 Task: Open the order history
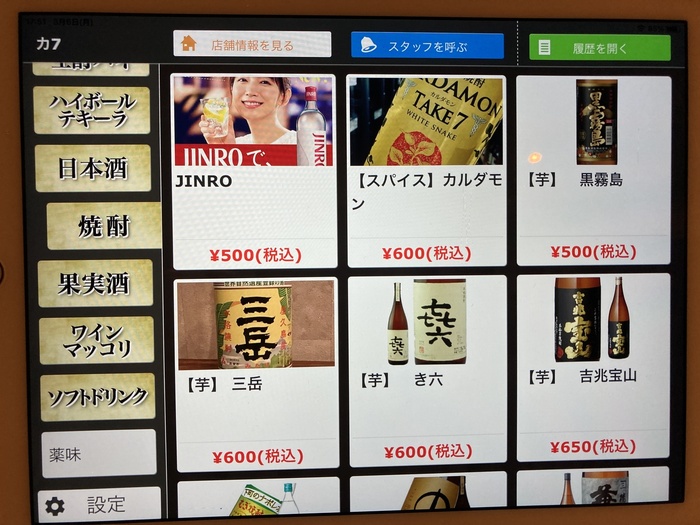pyautogui.click(x=600, y=47)
